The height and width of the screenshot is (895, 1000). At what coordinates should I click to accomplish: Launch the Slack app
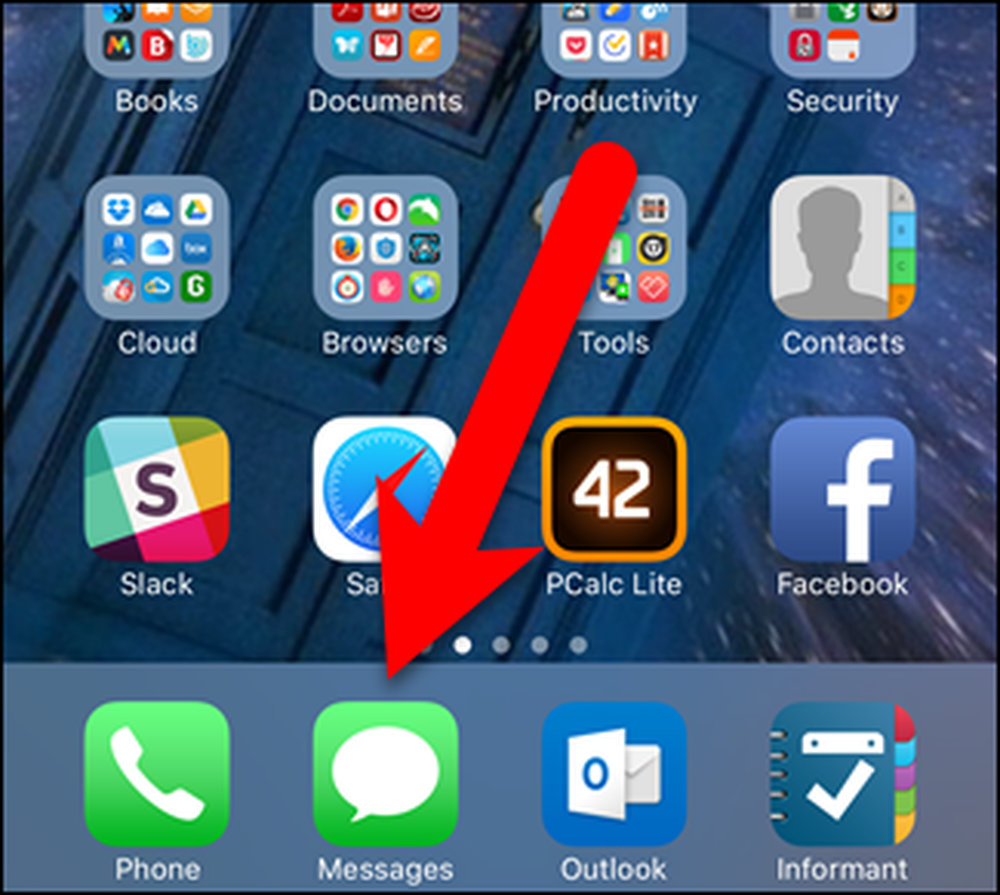point(157,489)
